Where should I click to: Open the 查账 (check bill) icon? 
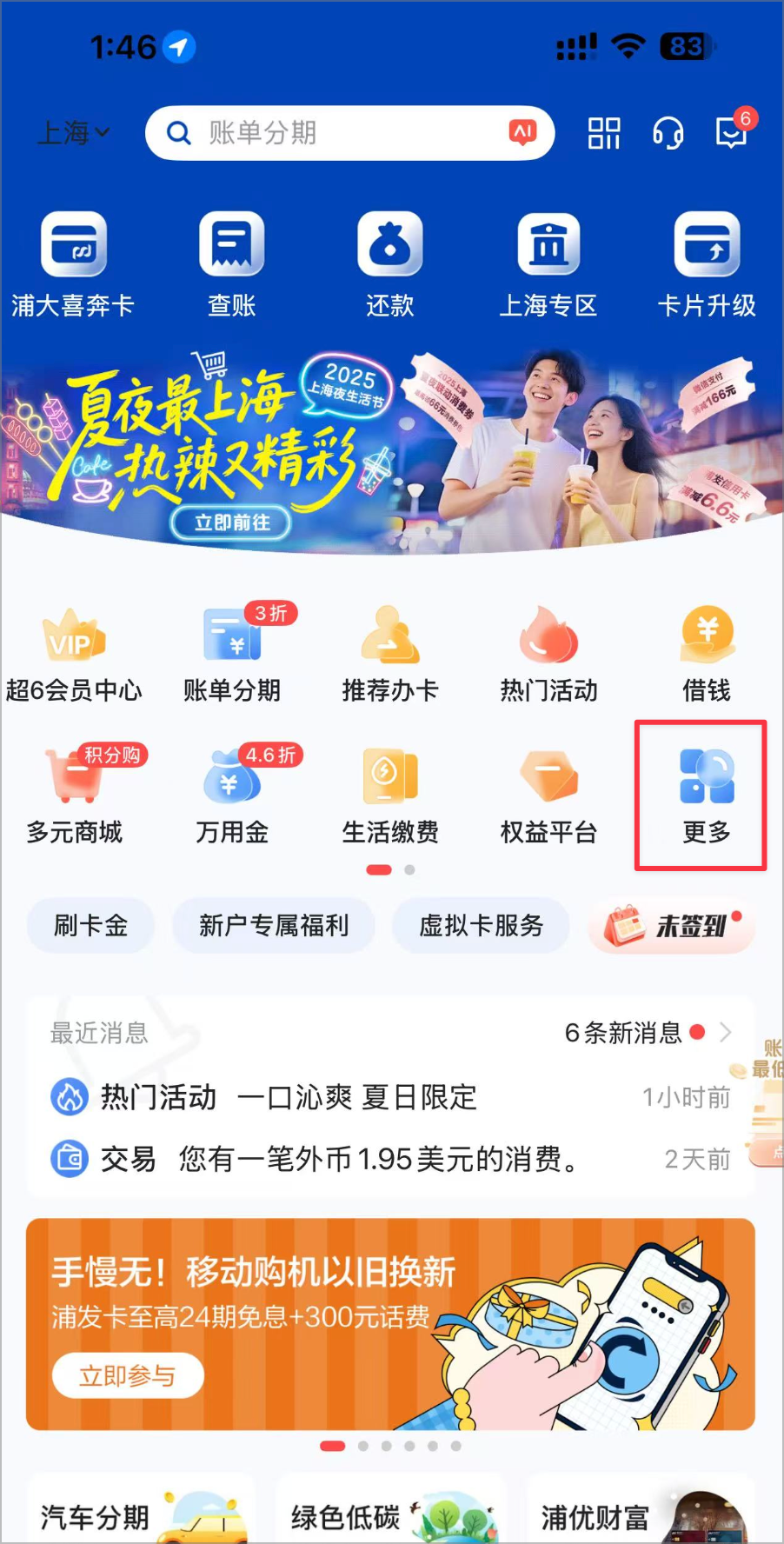(230, 261)
